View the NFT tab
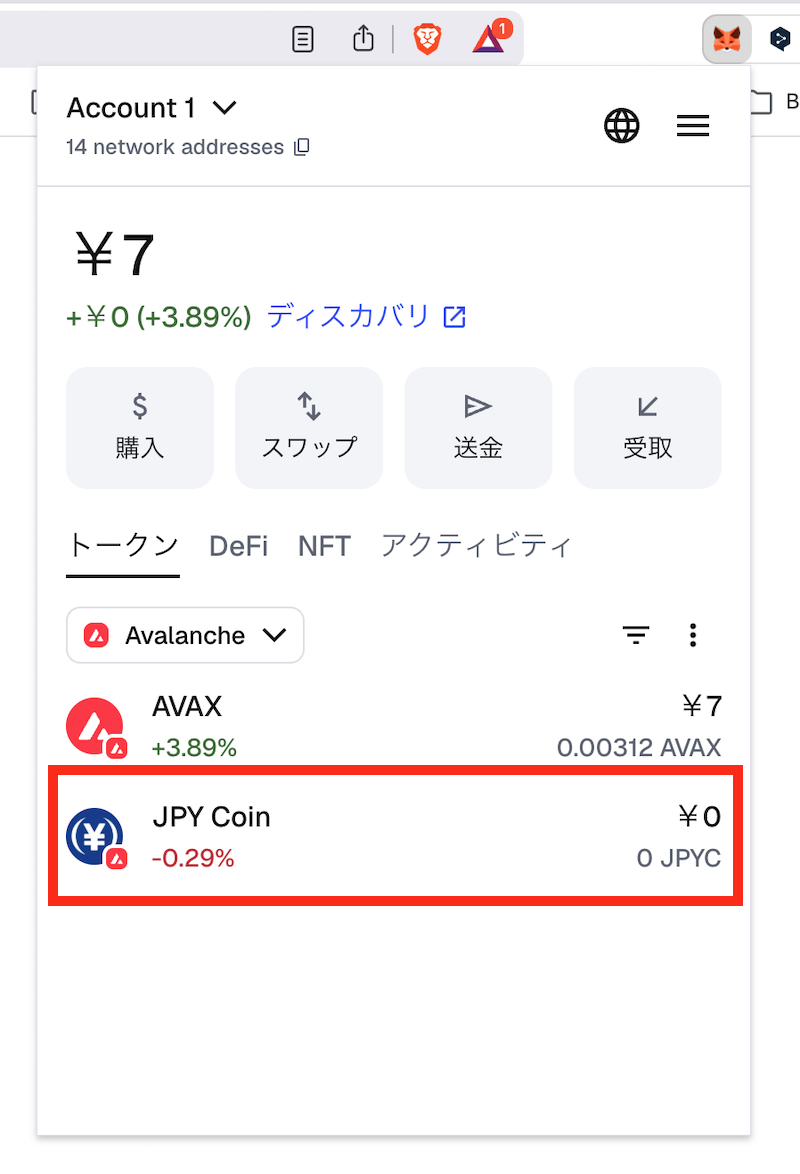The width and height of the screenshot is (800, 1174). 324,546
